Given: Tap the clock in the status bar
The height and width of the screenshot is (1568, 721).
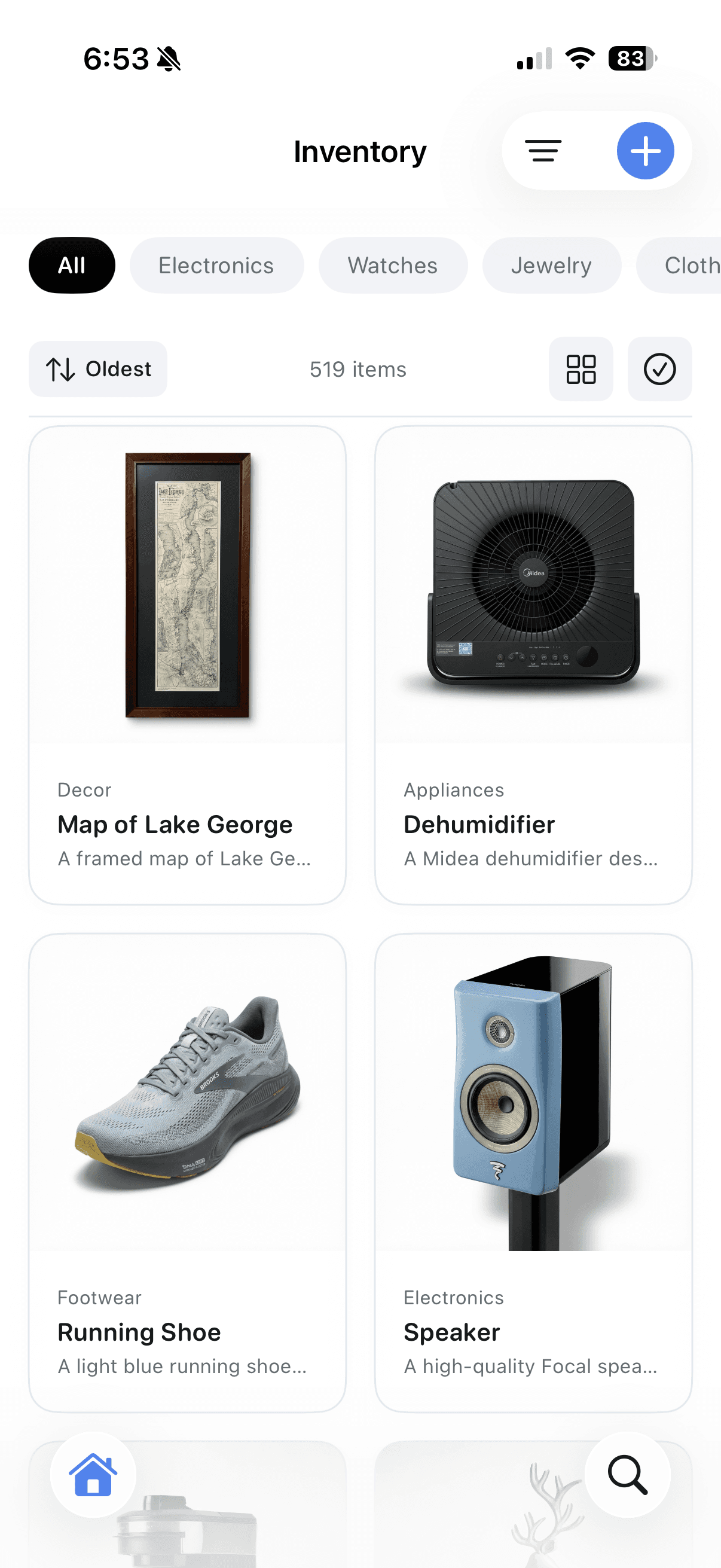Looking at the screenshot, I should 117,58.
